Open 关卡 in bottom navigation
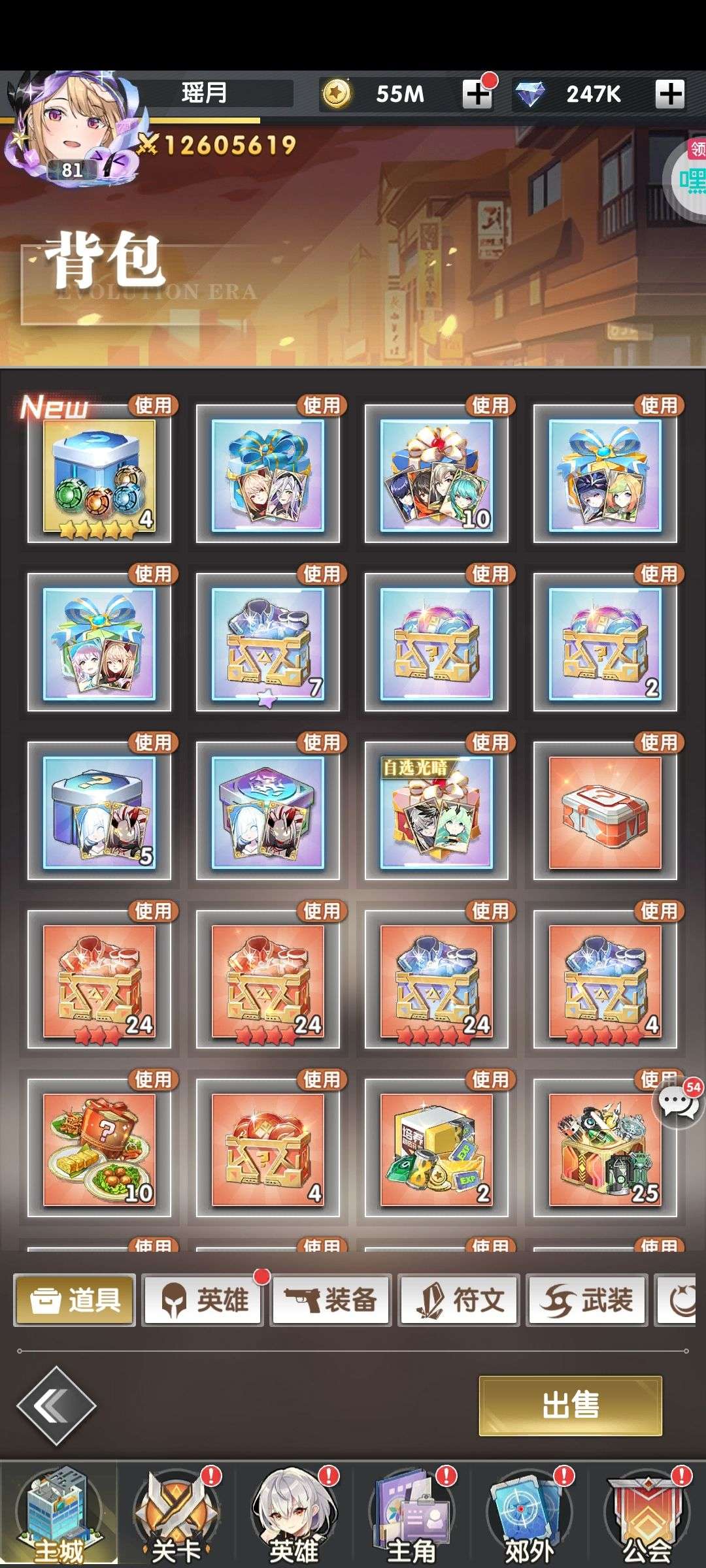The height and width of the screenshot is (1568, 706). click(x=176, y=1514)
